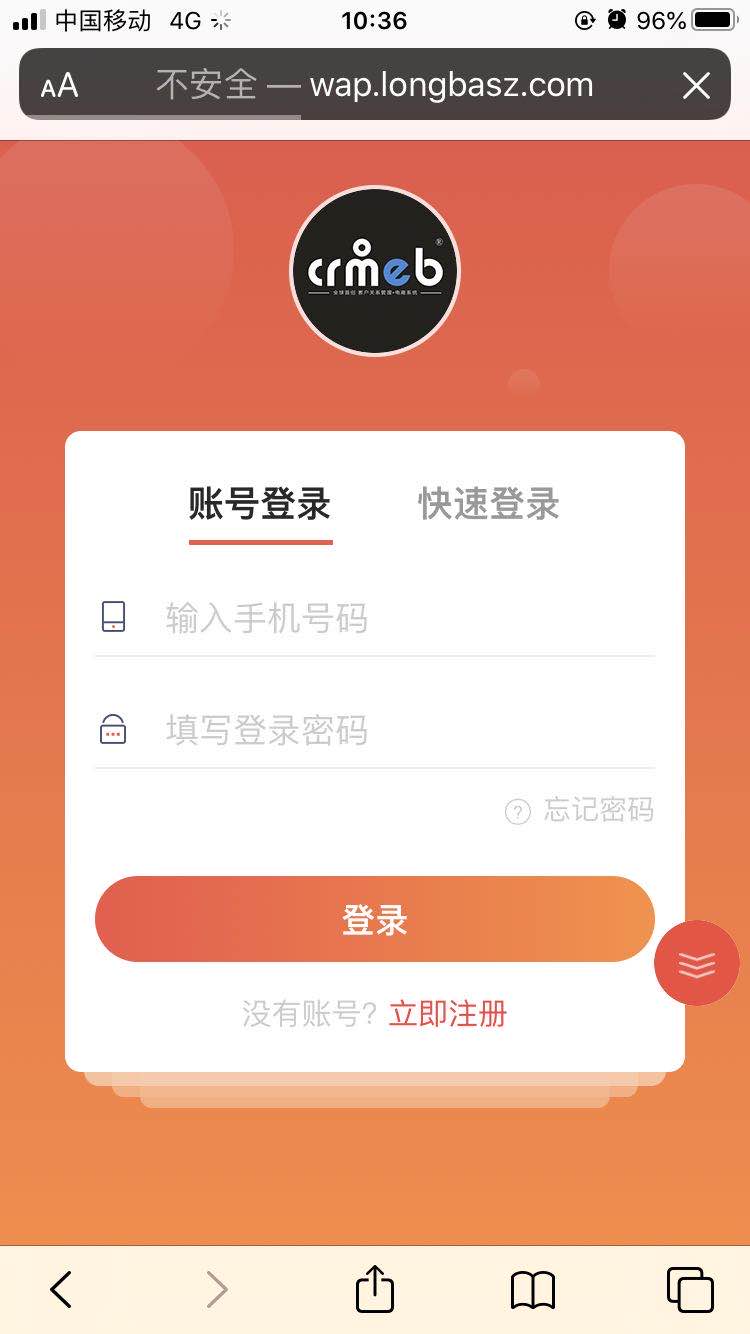
Task: Tap the 登录 login button
Action: pos(374,920)
